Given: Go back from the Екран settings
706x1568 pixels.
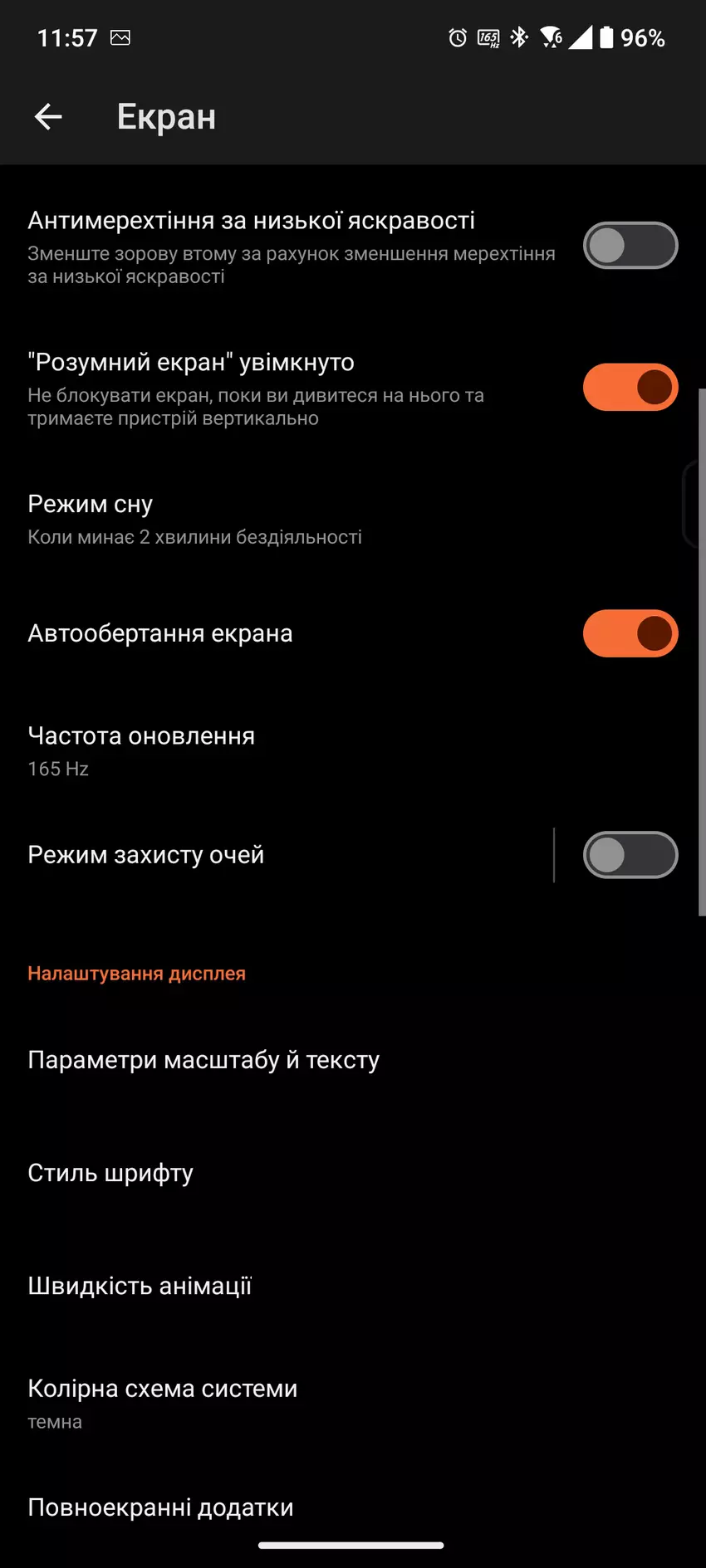Looking at the screenshot, I should (48, 117).
